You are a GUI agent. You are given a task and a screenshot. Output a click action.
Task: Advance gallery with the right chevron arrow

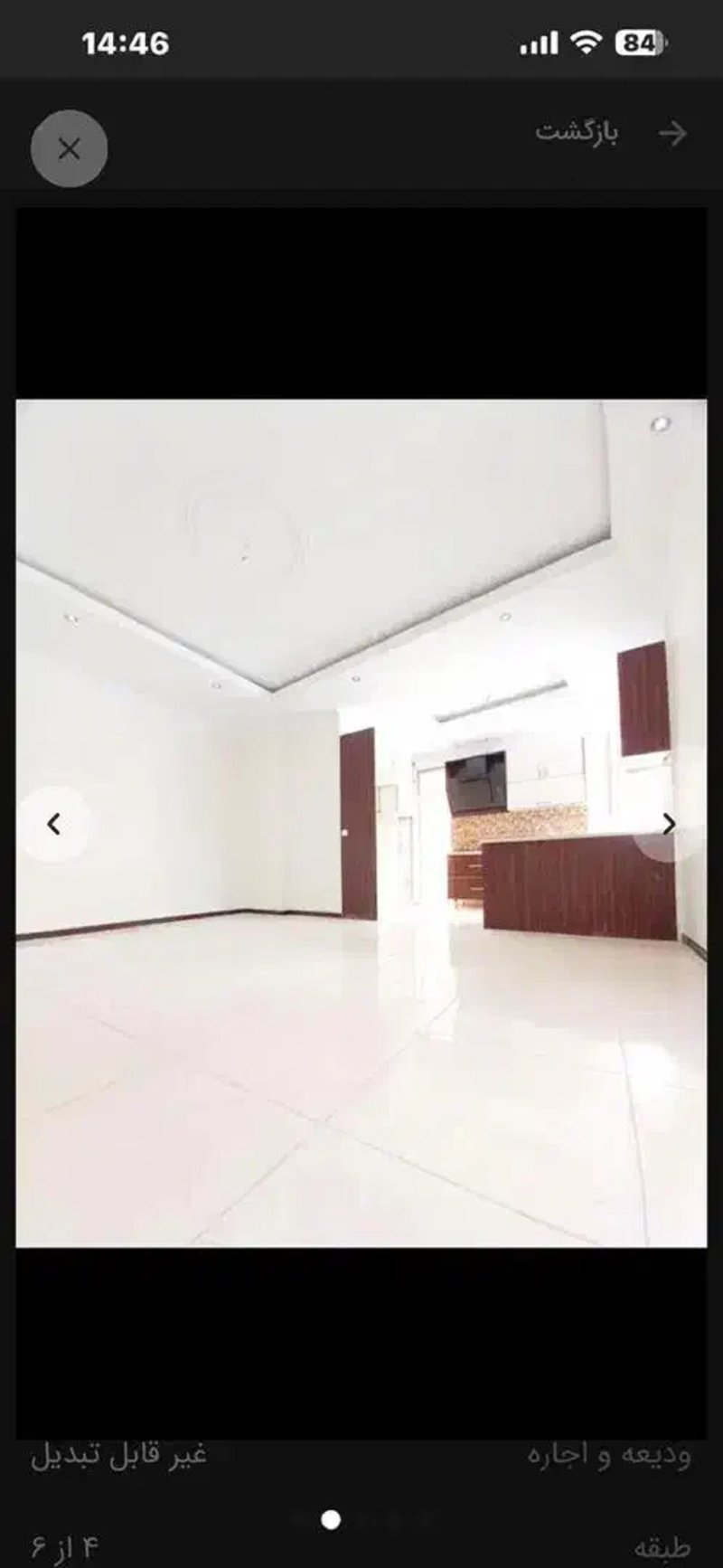tap(671, 824)
